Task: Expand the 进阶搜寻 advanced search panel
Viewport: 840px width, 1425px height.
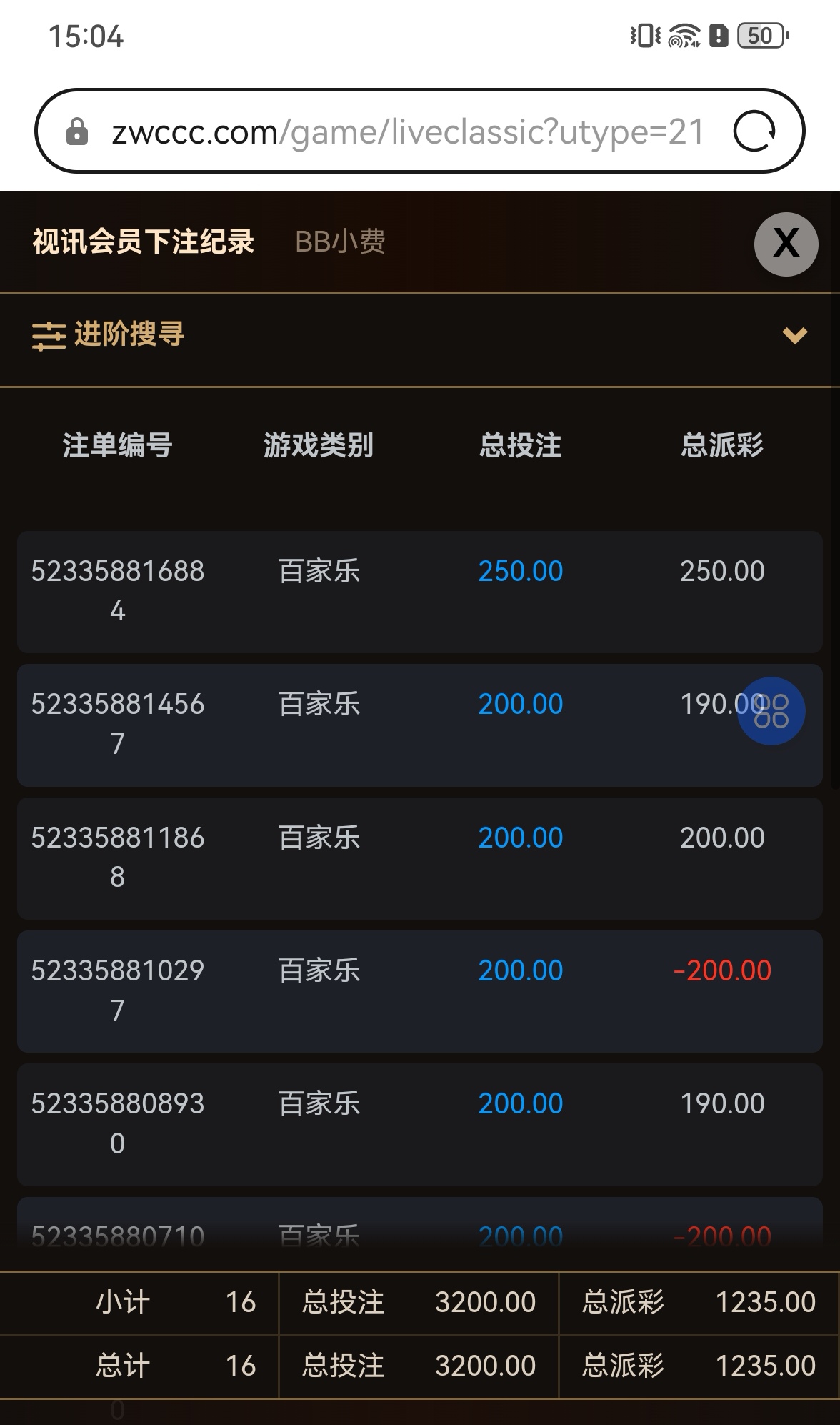Action: click(x=129, y=337)
